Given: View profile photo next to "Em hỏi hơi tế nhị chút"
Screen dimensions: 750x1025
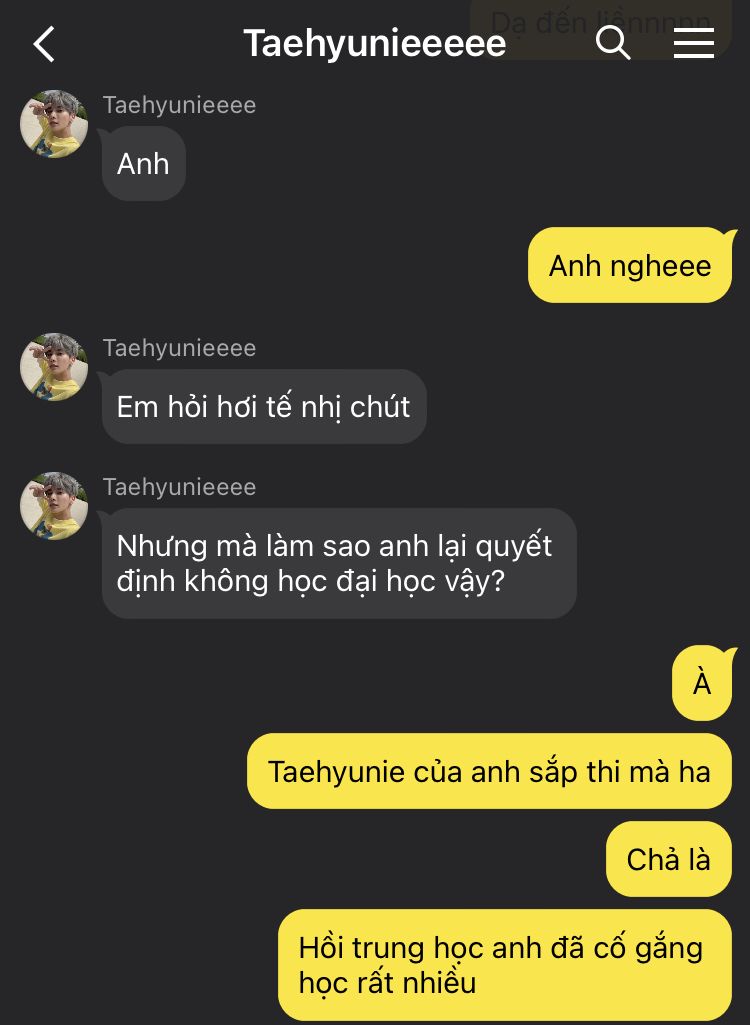Looking at the screenshot, I should tap(54, 367).
